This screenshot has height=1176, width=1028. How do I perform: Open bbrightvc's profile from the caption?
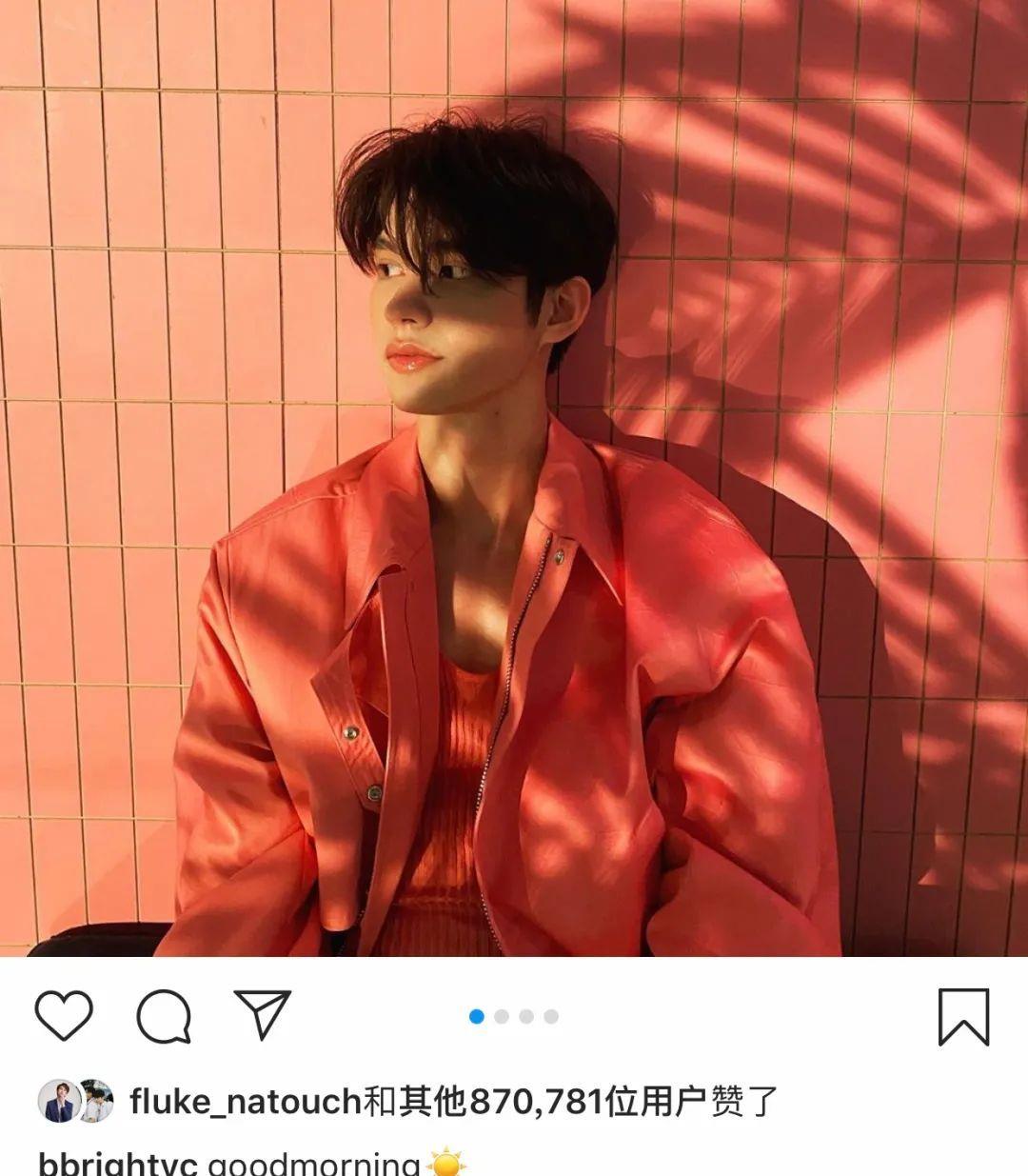click(118, 1164)
